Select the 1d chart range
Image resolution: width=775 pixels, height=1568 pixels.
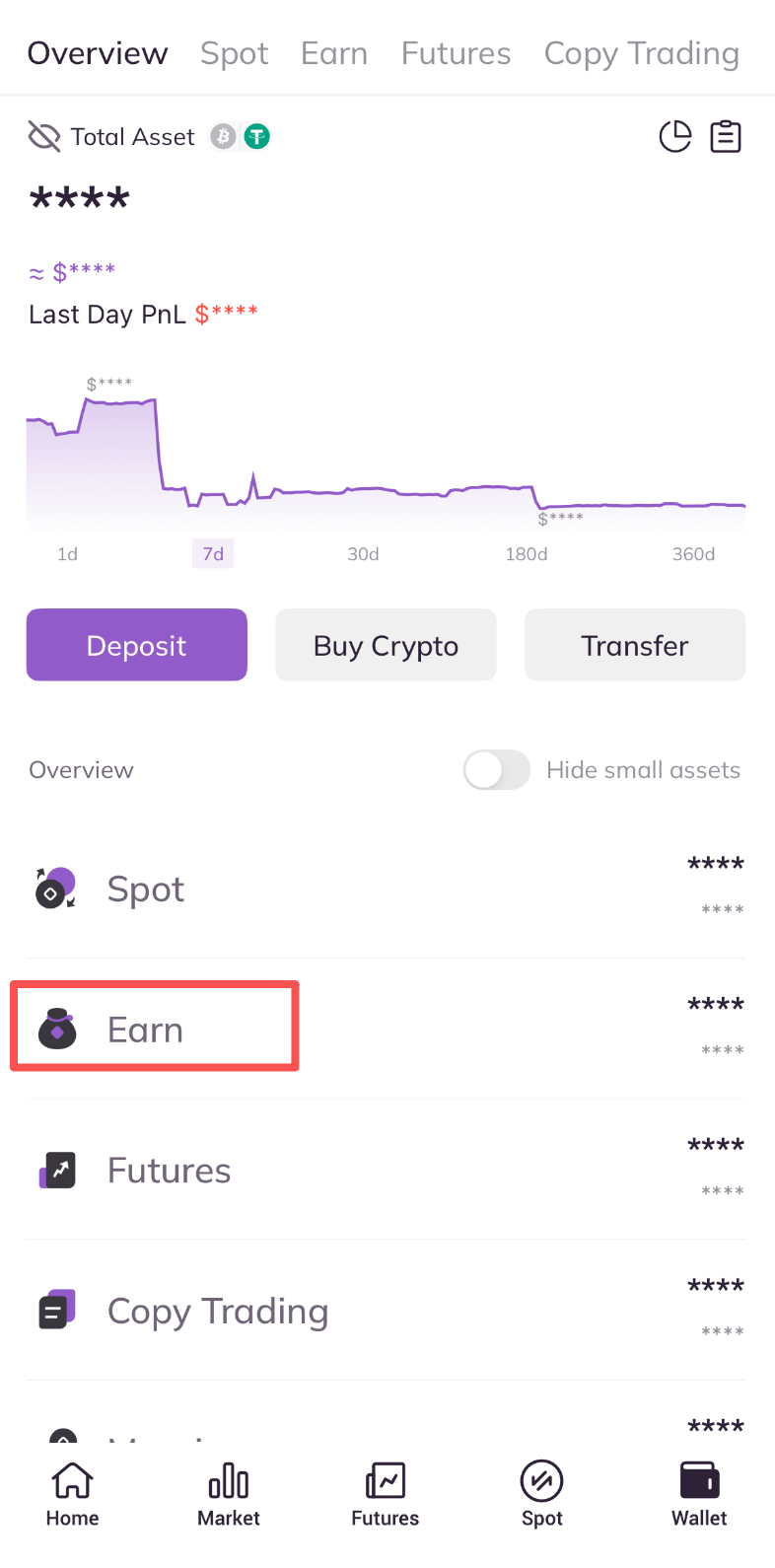tap(67, 554)
